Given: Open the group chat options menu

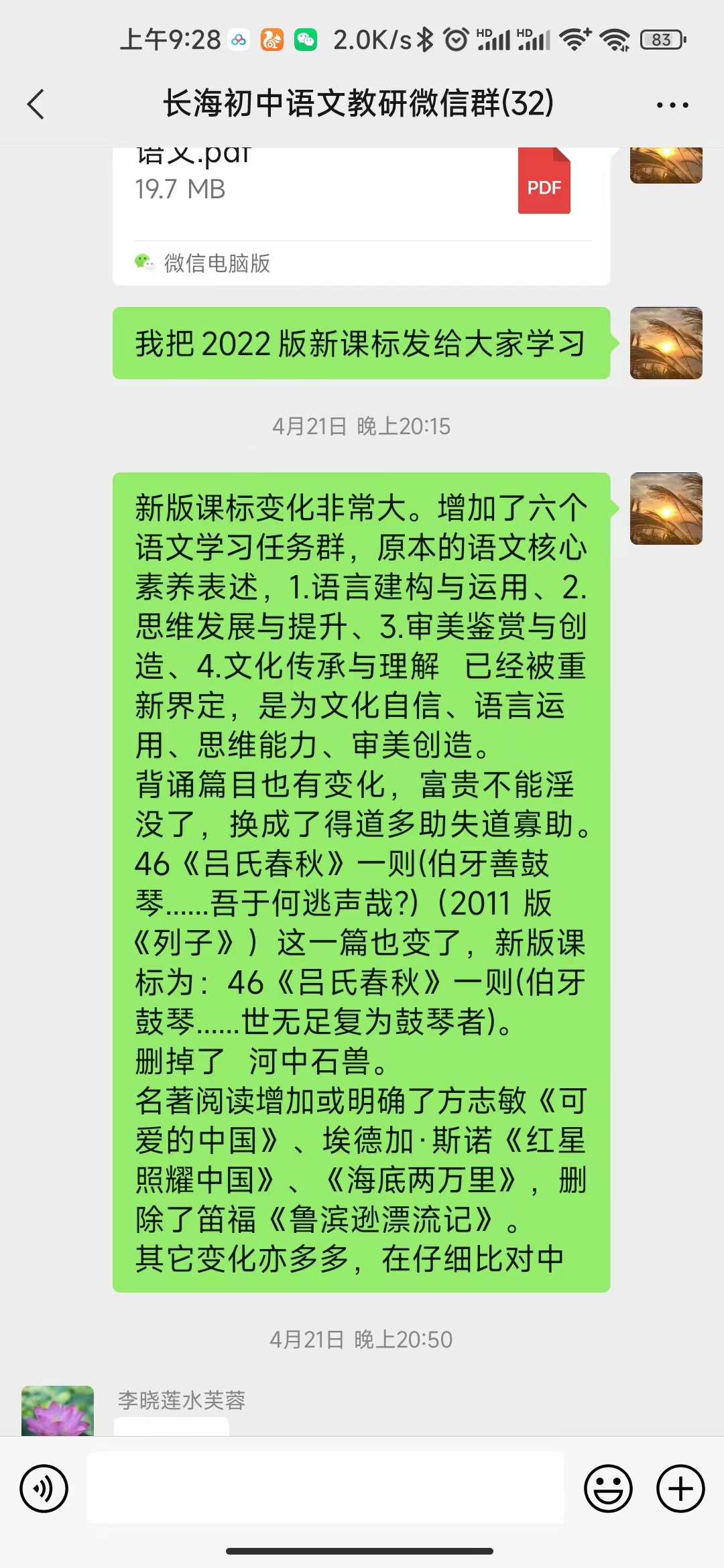Looking at the screenshot, I should tap(672, 105).
